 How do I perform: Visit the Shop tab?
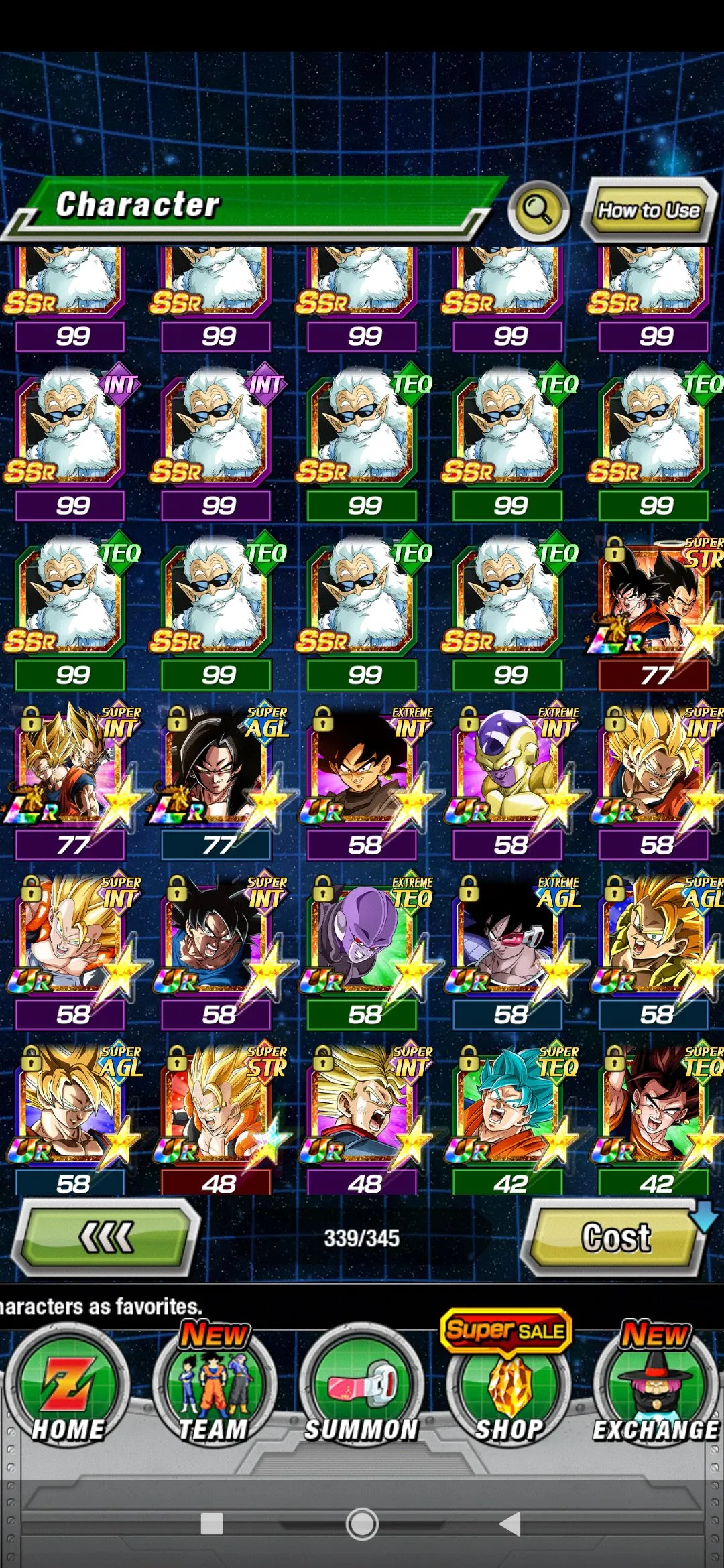click(508, 1387)
